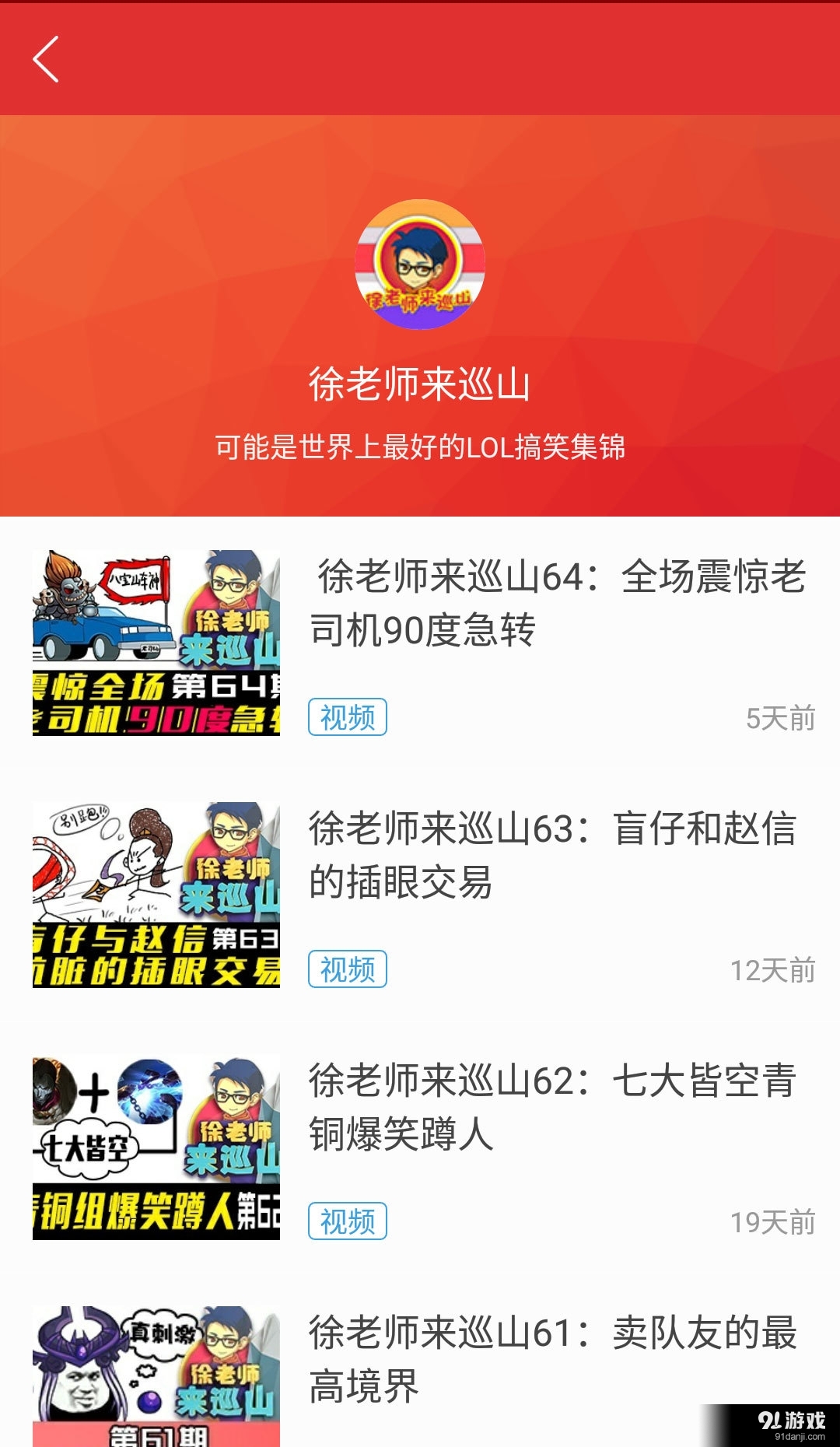Tap the channel name 徐老师来巡山
840x1447 pixels.
point(419,383)
